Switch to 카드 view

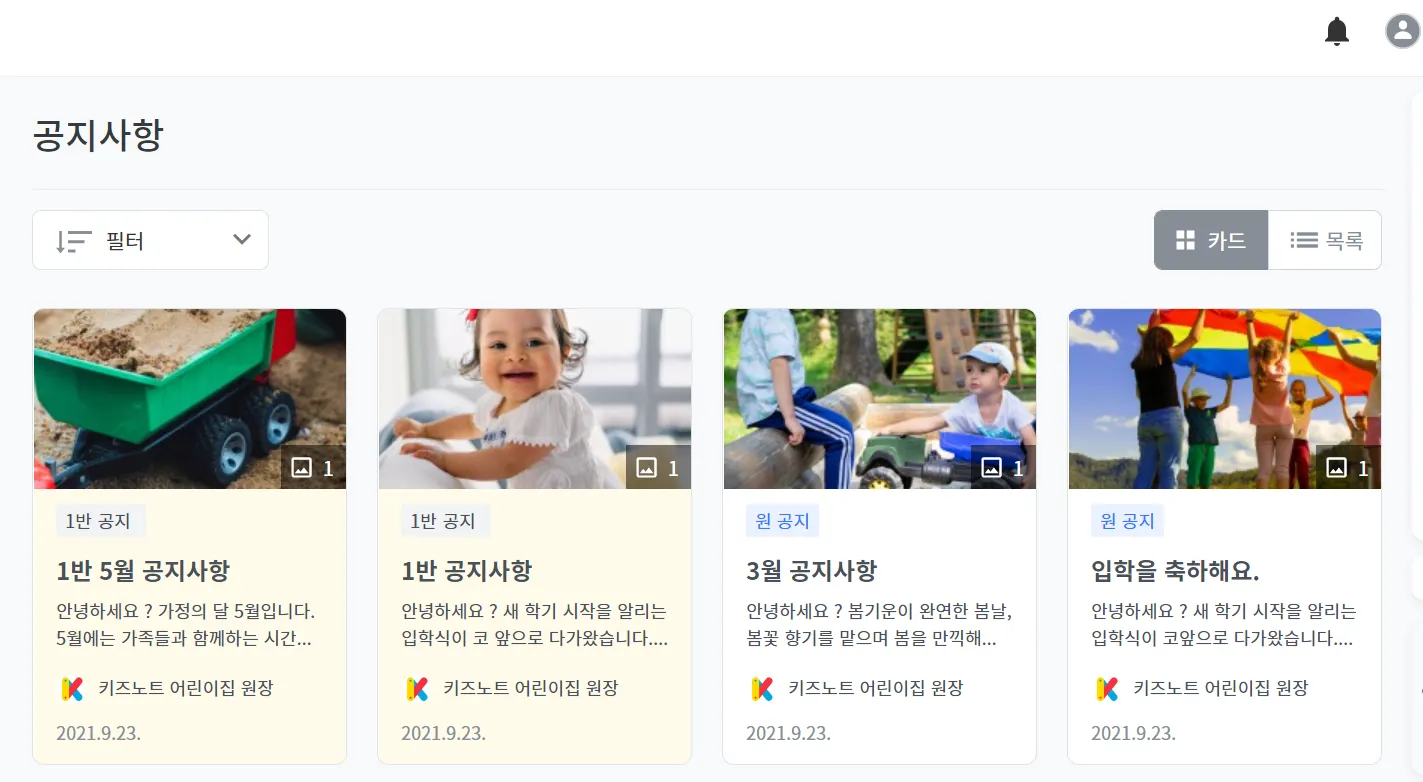point(1211,240)
